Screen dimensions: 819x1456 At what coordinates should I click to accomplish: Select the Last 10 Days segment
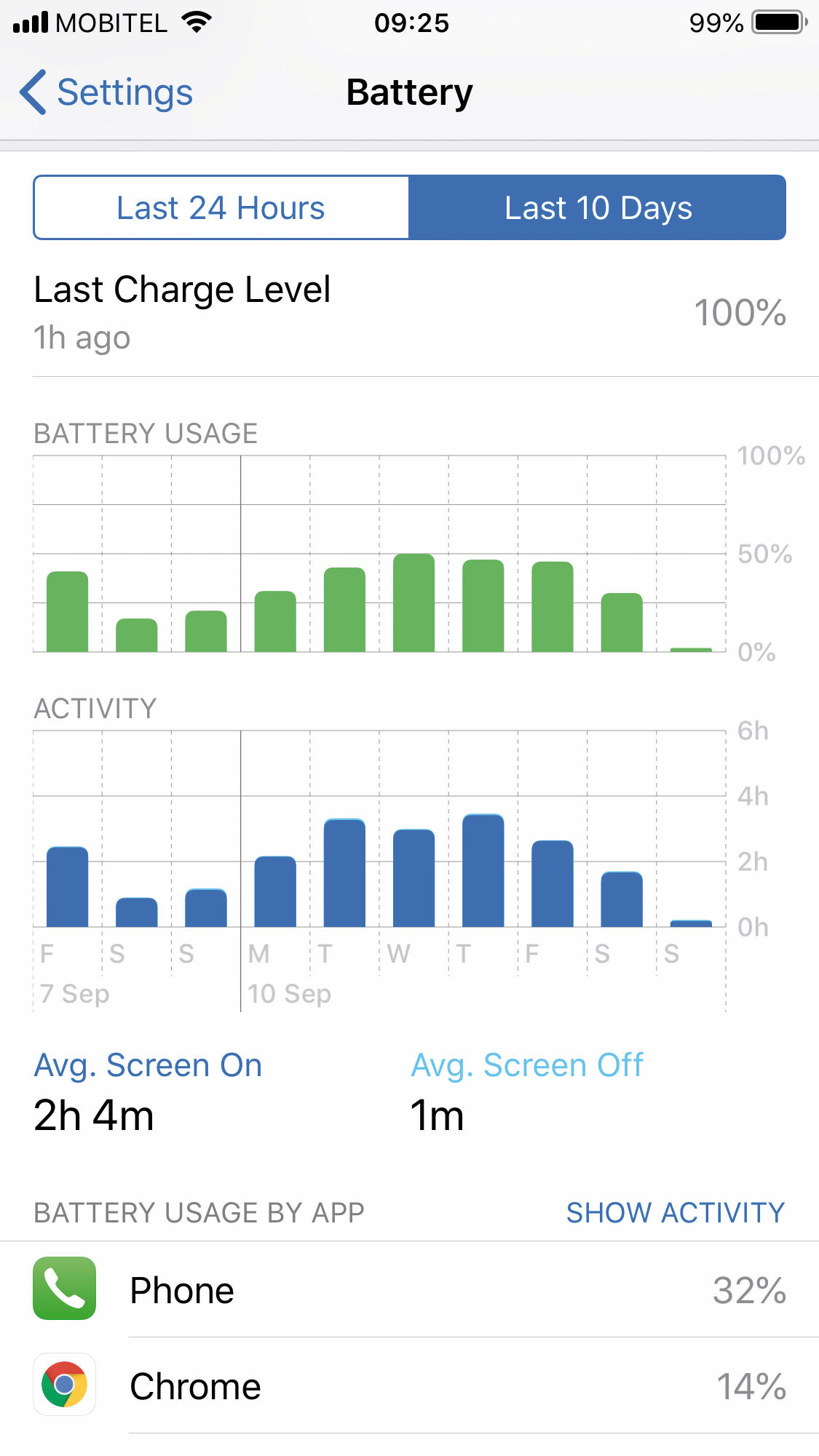tap(597, 208)
